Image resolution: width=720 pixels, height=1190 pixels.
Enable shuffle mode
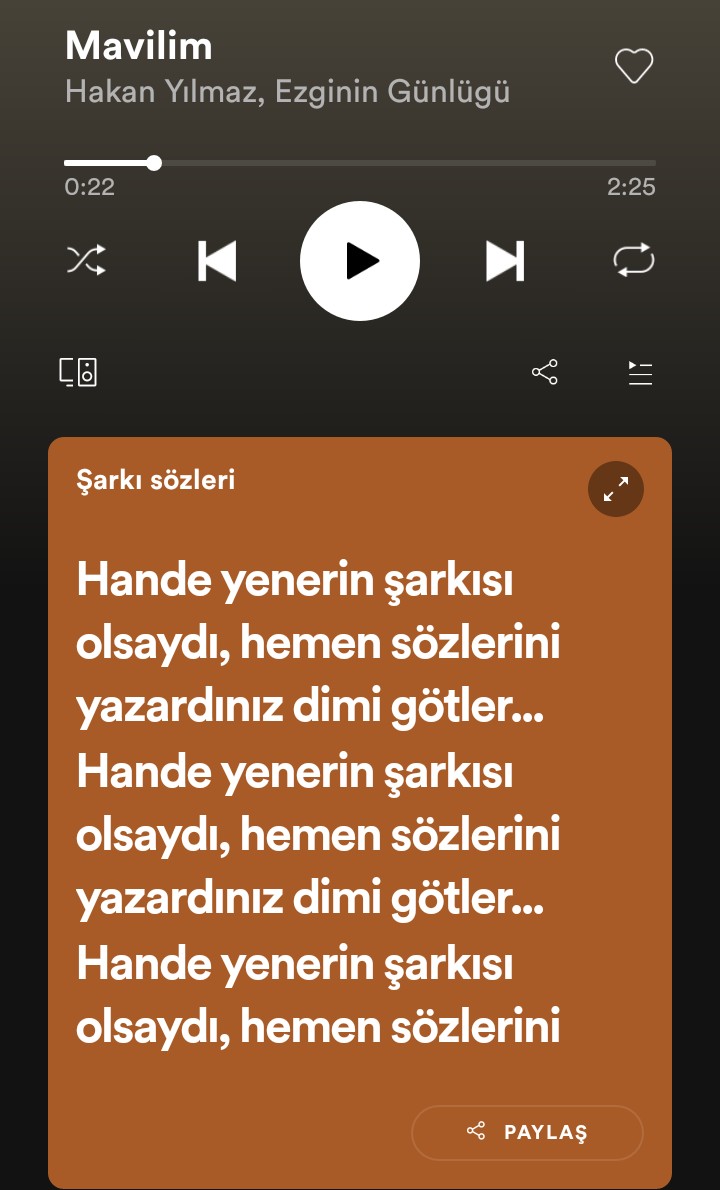coord(86,261)
